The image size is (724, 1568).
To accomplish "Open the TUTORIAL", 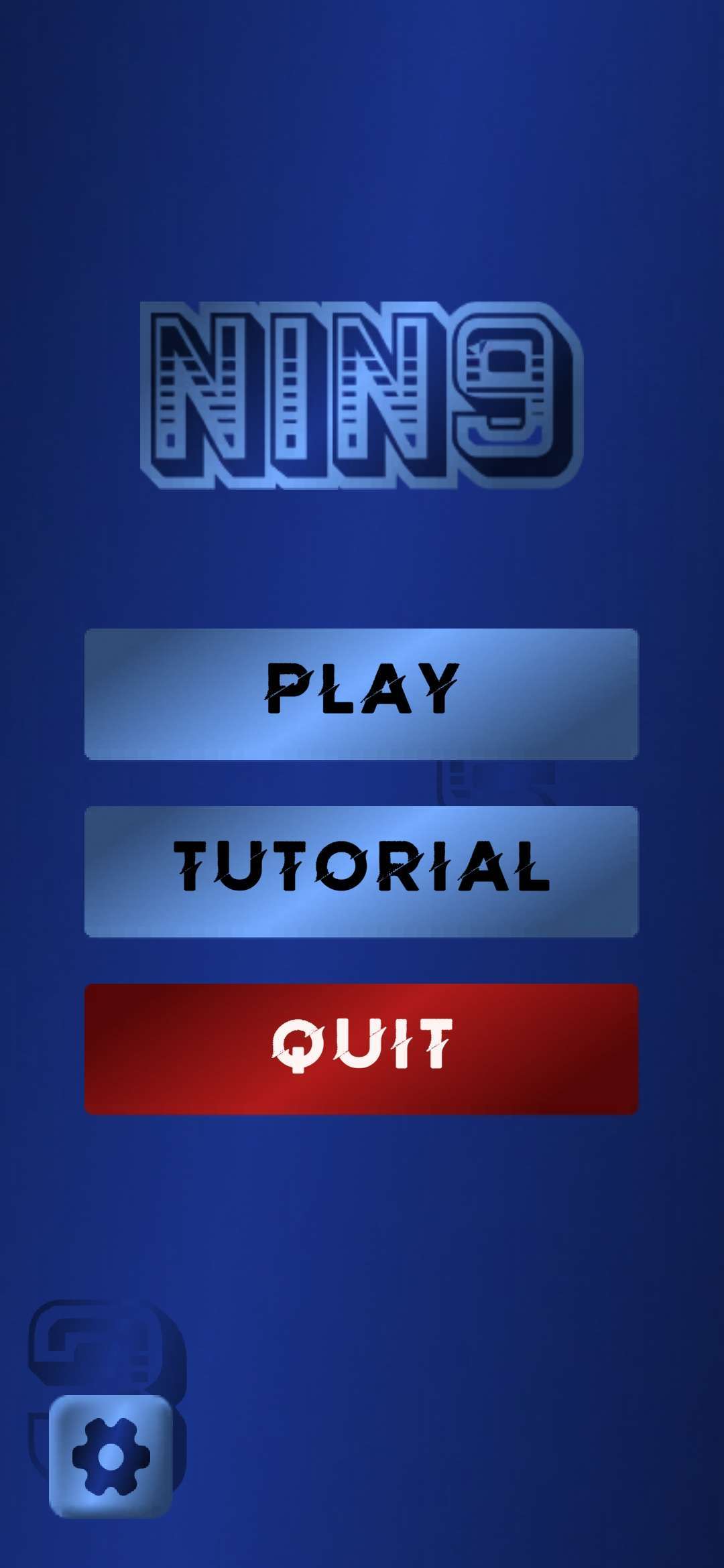I will (361, 871).
